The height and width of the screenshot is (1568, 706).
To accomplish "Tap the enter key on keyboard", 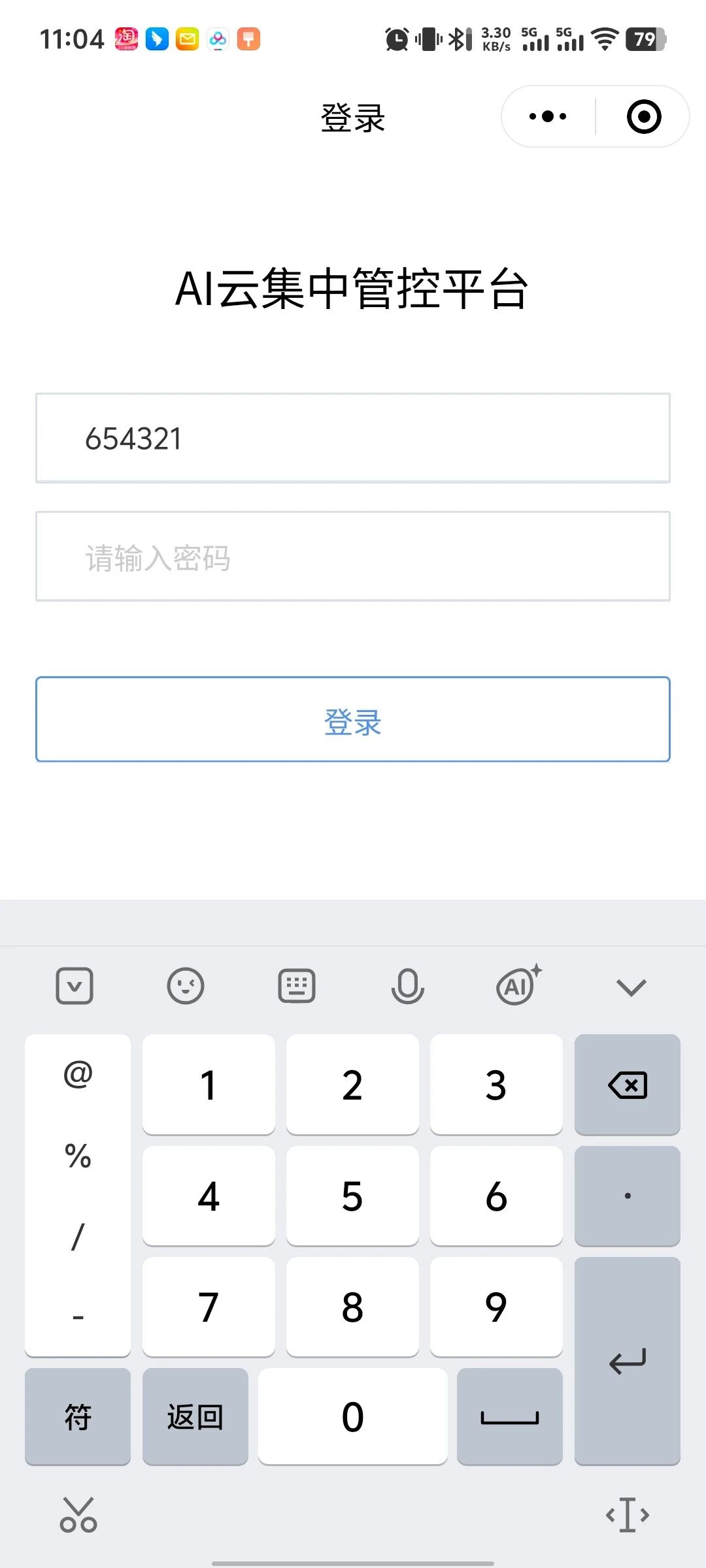I will click(x=628, y=1361).
